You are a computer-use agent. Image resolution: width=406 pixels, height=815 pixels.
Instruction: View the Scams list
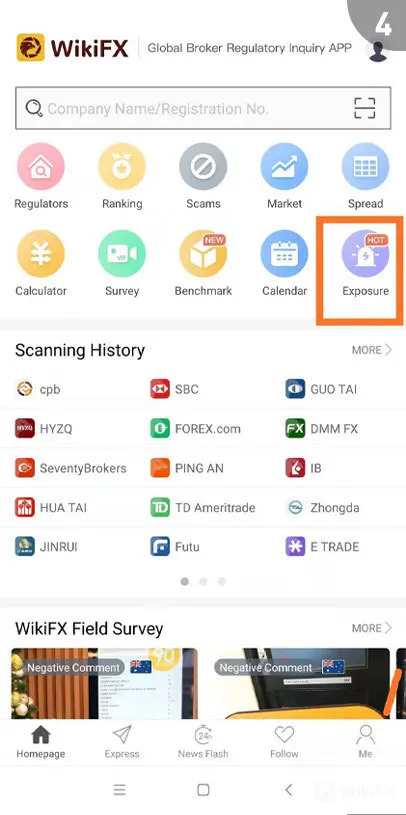click(203, 176)
